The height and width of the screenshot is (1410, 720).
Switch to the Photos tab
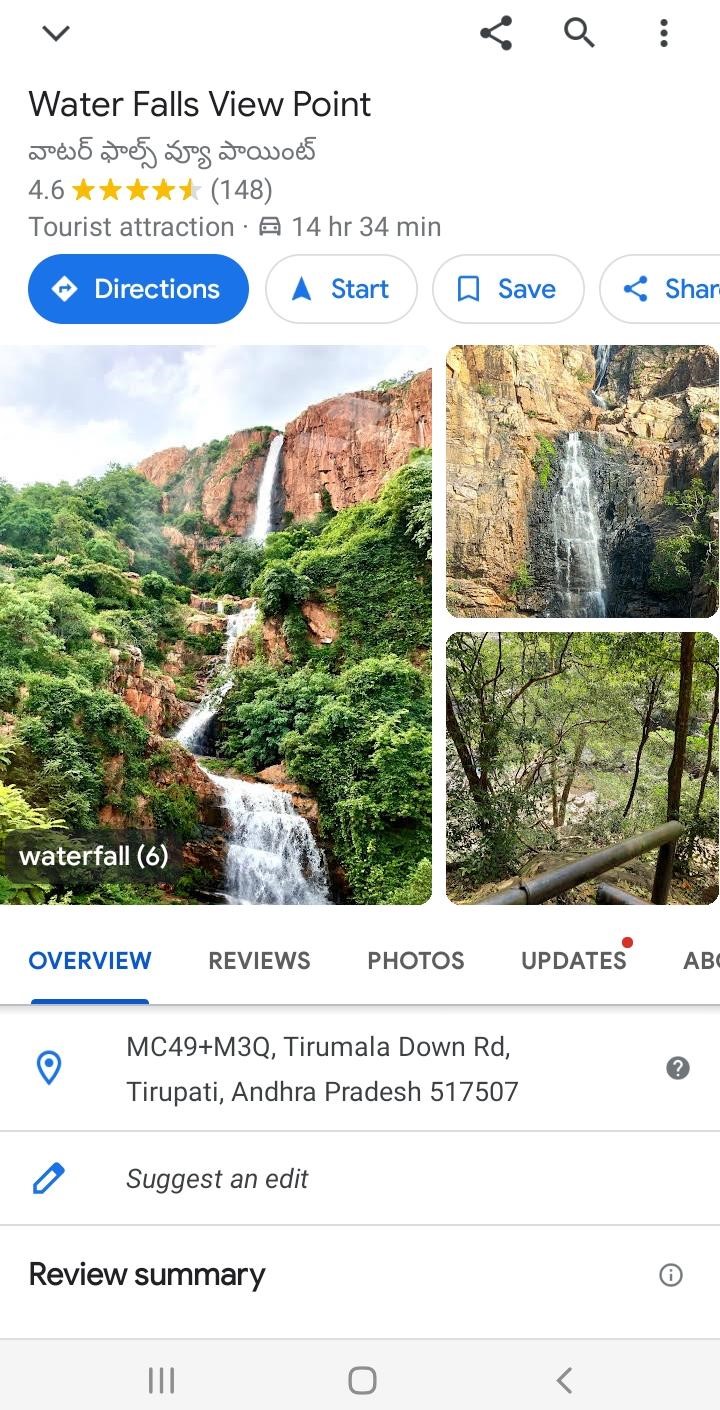416,961
